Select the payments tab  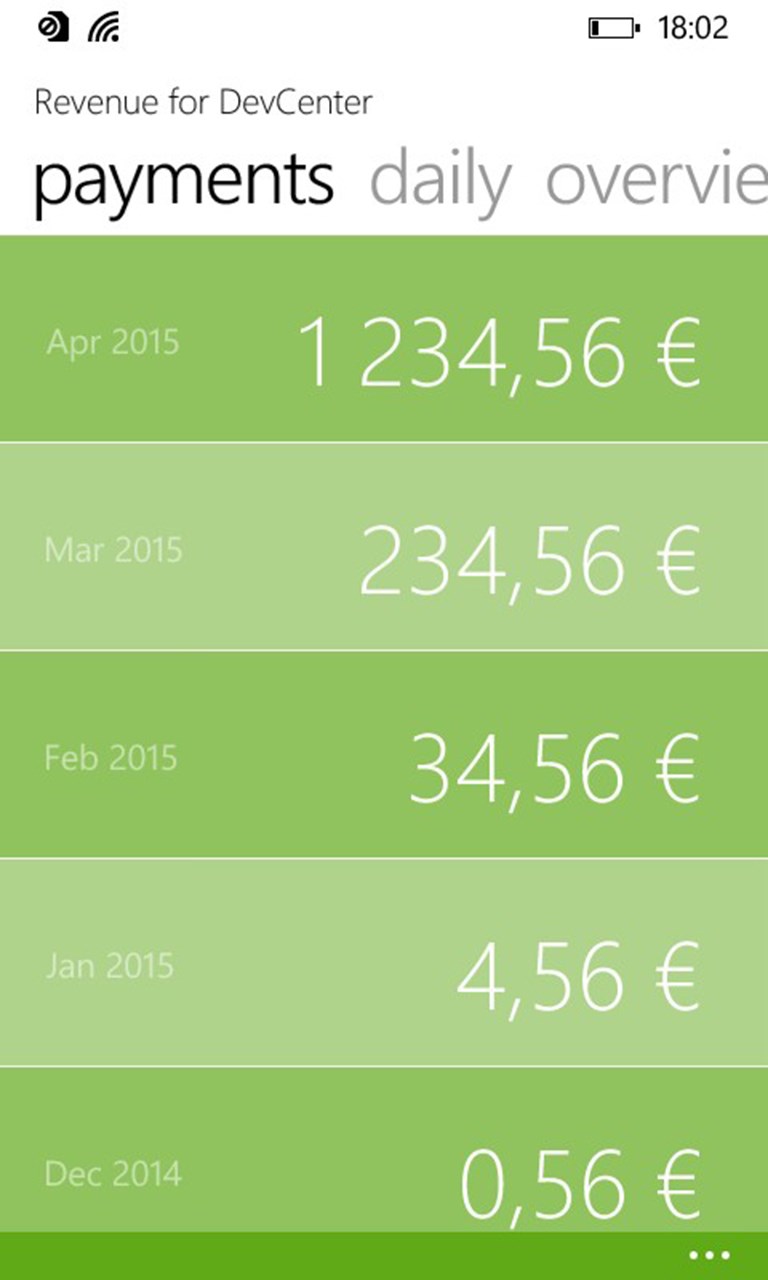(184, 180)
